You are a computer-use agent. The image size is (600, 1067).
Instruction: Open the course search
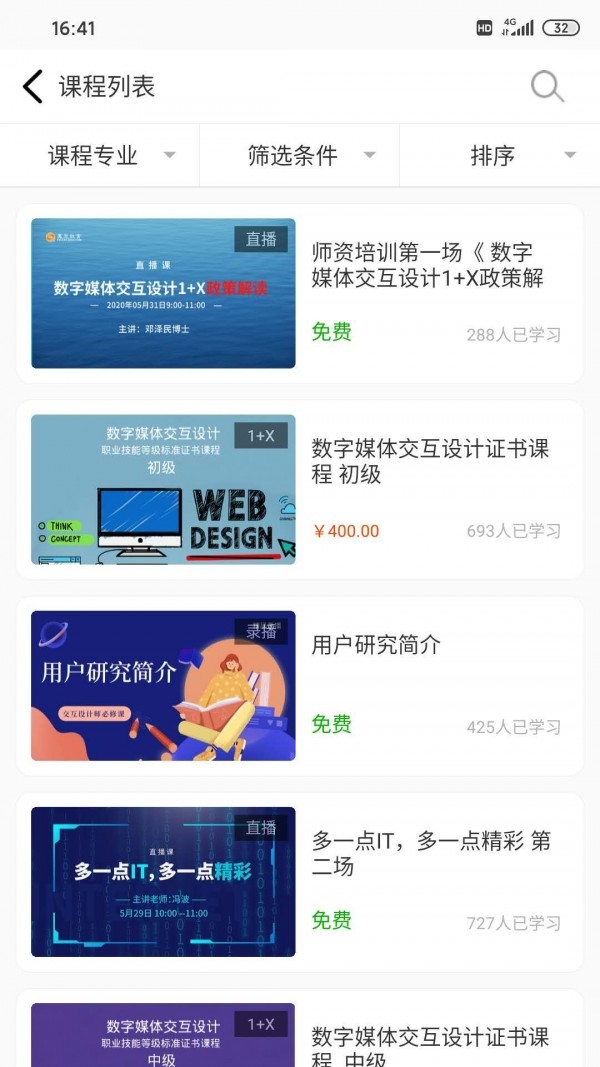[547, 87]
